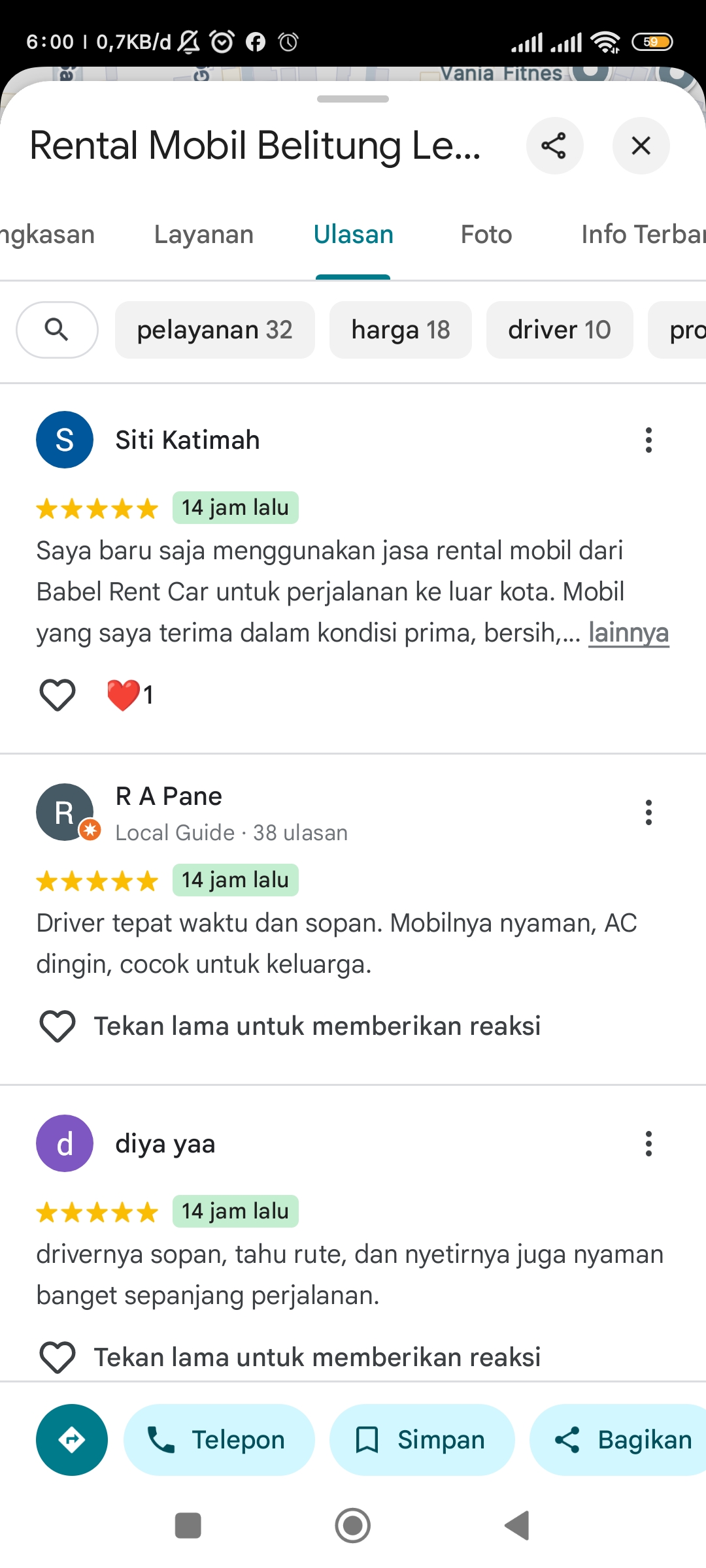The height and width of the screenshot is (1568, 706).
Task: Go back using the system back button
Action: (517, 1526)
